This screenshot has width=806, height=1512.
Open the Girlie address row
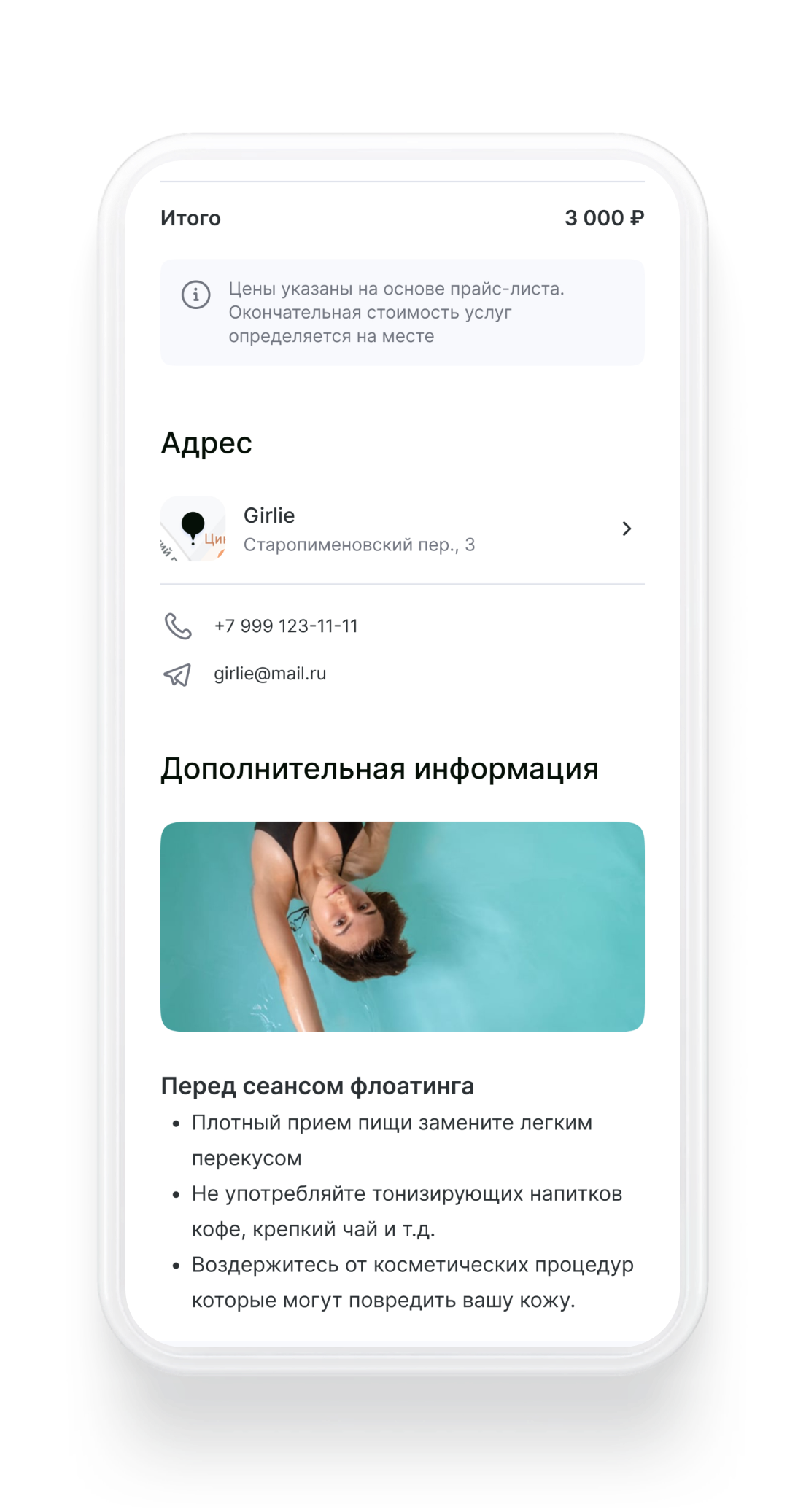pyautogui.click(x=401, y=529)
